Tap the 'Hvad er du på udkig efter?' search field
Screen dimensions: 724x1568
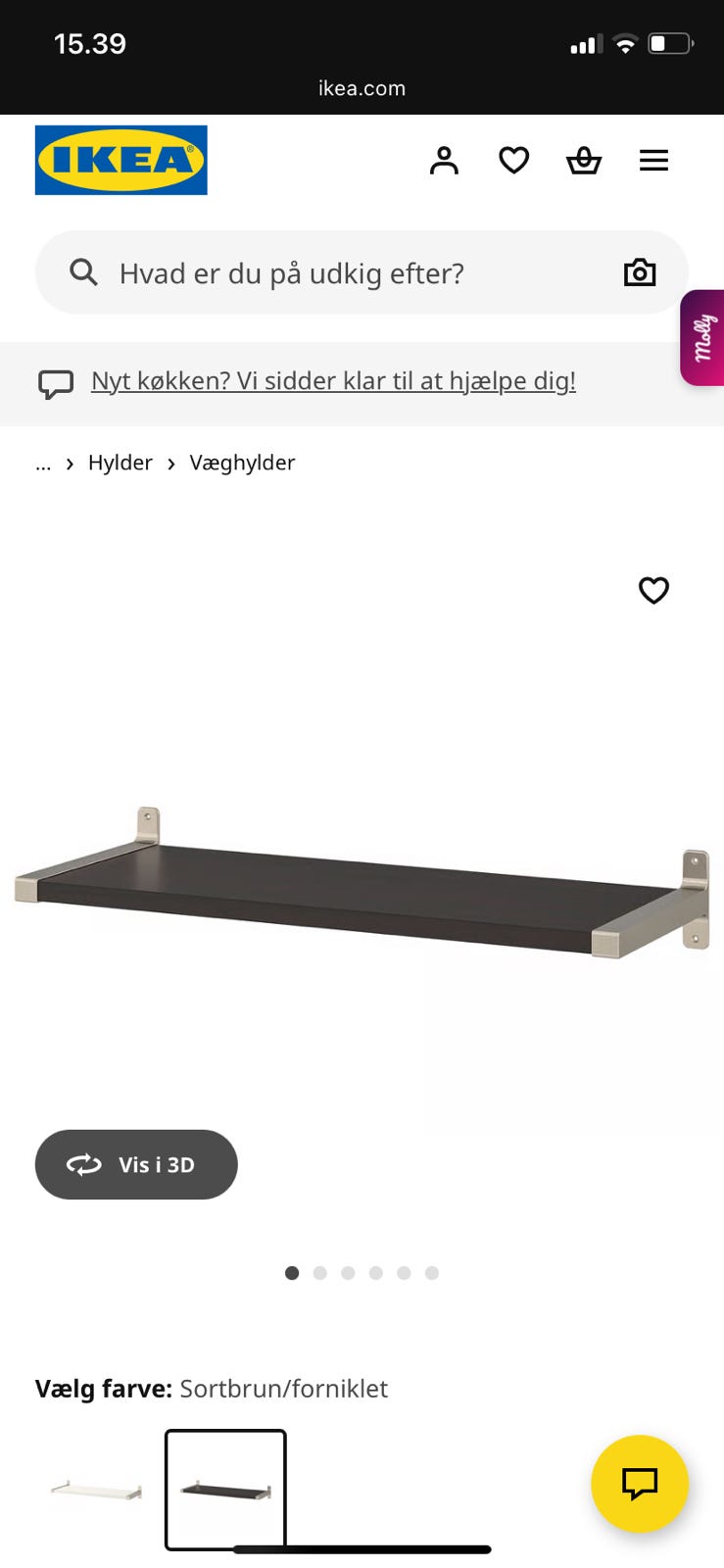[x=333, y=272]
